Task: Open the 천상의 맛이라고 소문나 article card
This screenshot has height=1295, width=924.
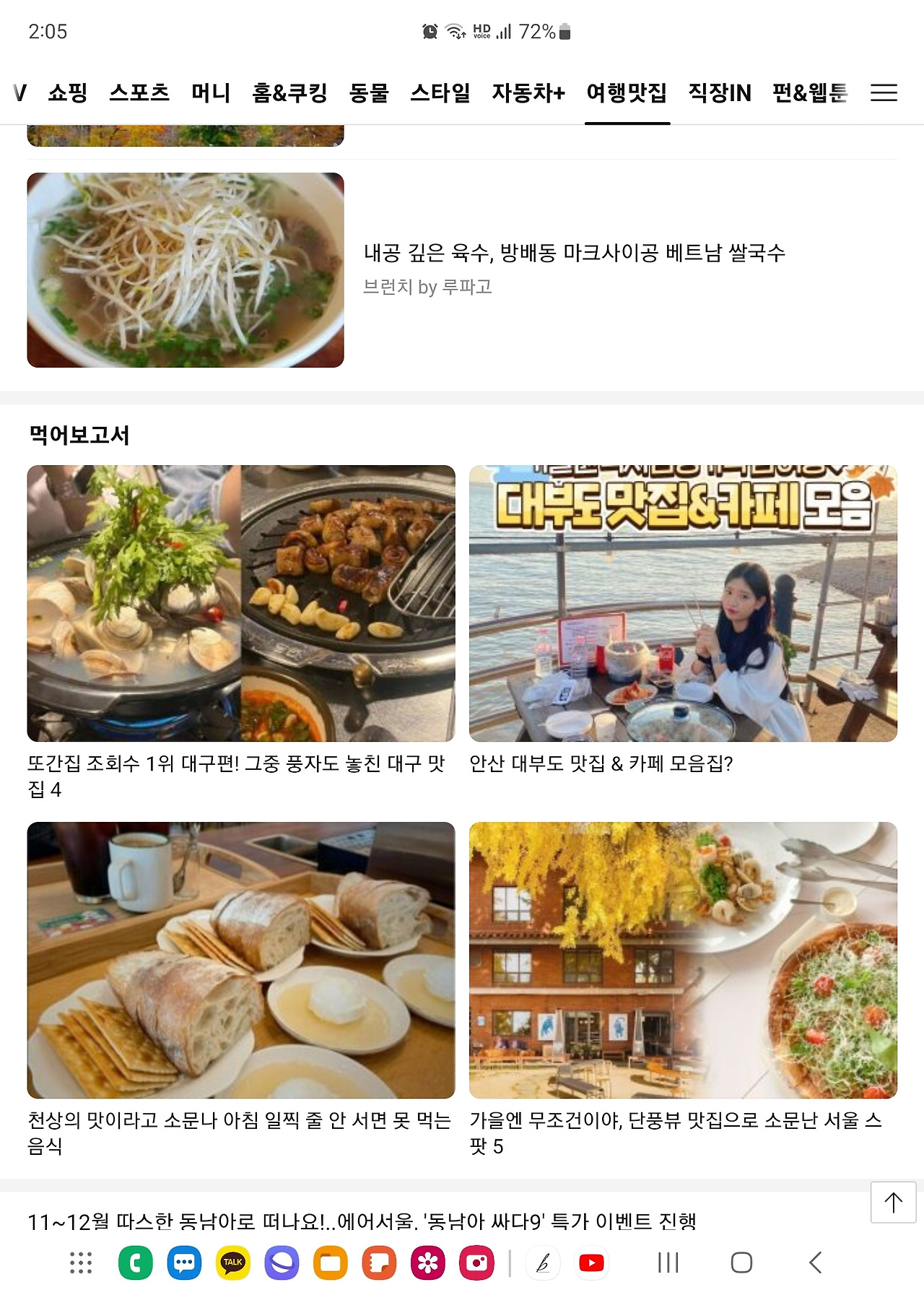Action: click(x=241, y=960)
